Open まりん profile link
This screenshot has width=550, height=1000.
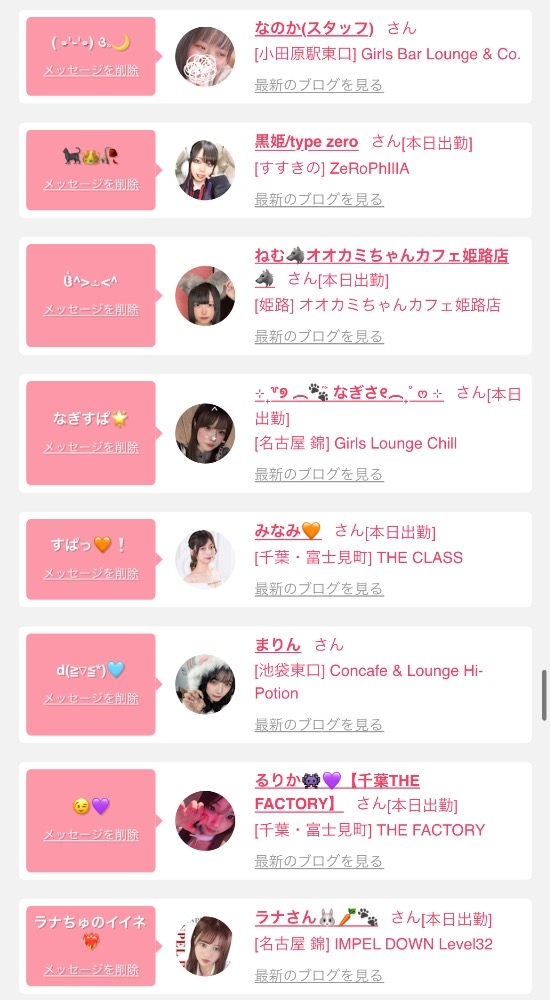click(278, 644)
